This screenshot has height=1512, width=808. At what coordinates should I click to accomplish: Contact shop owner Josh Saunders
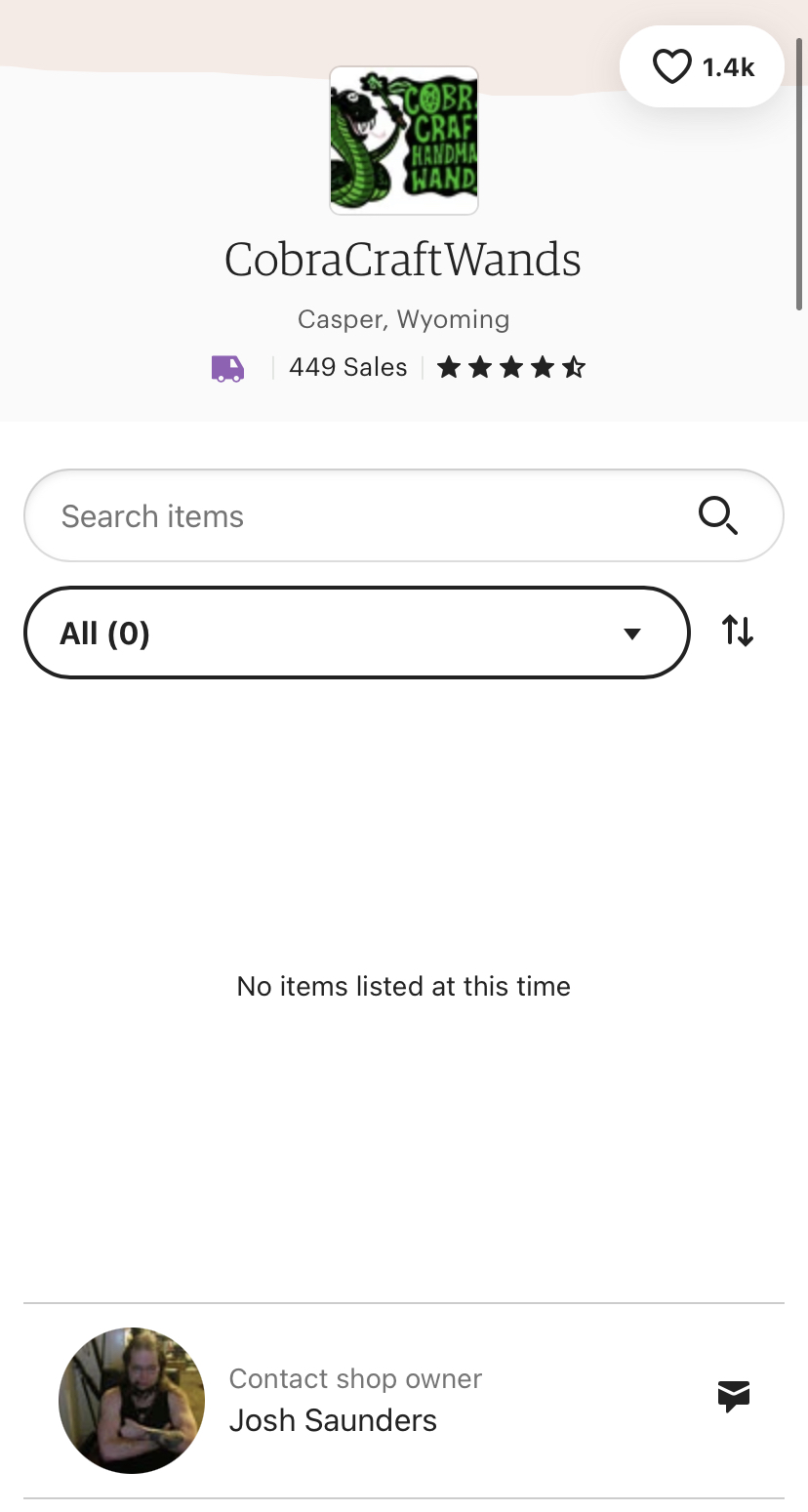tap(403, 1400)
